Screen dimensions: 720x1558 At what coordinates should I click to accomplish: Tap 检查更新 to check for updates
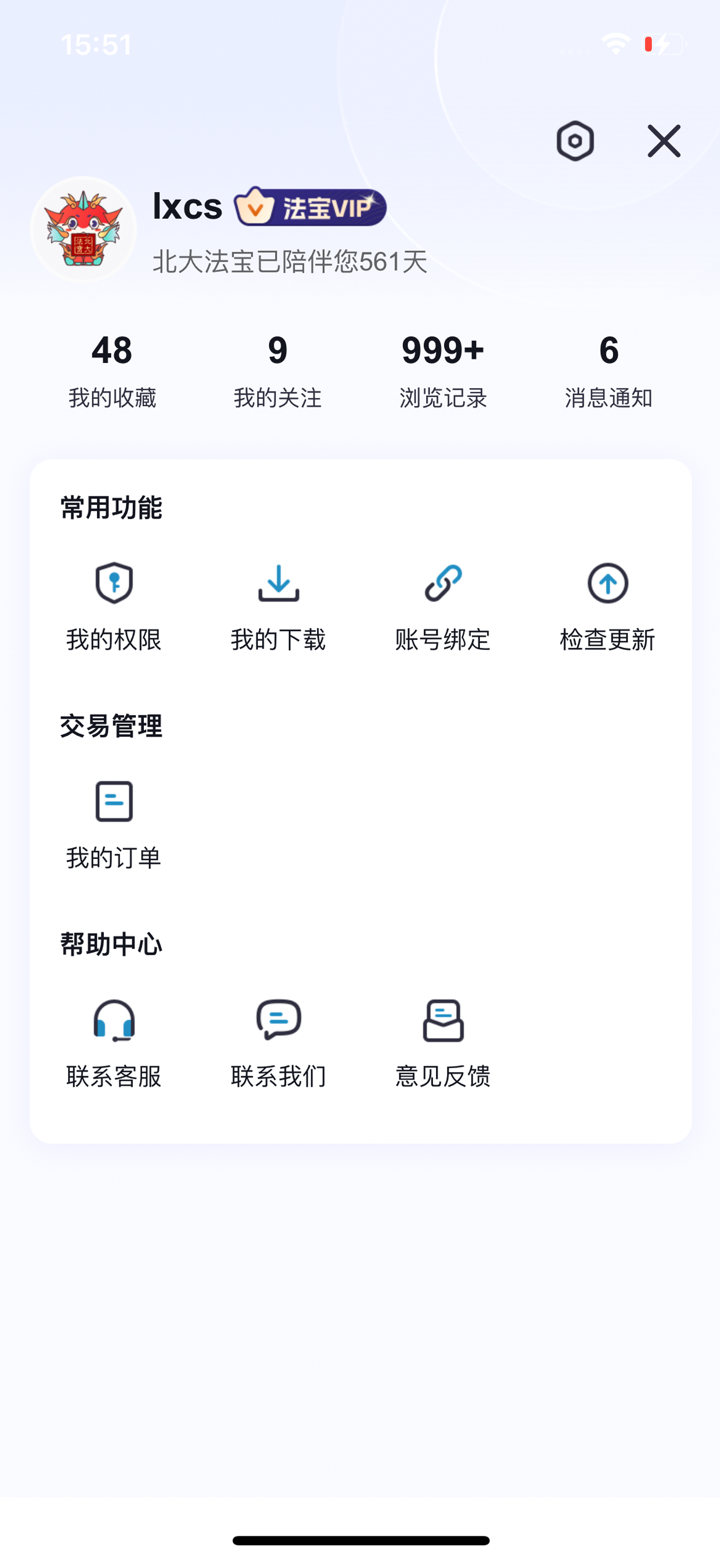[x=607, y=605]
